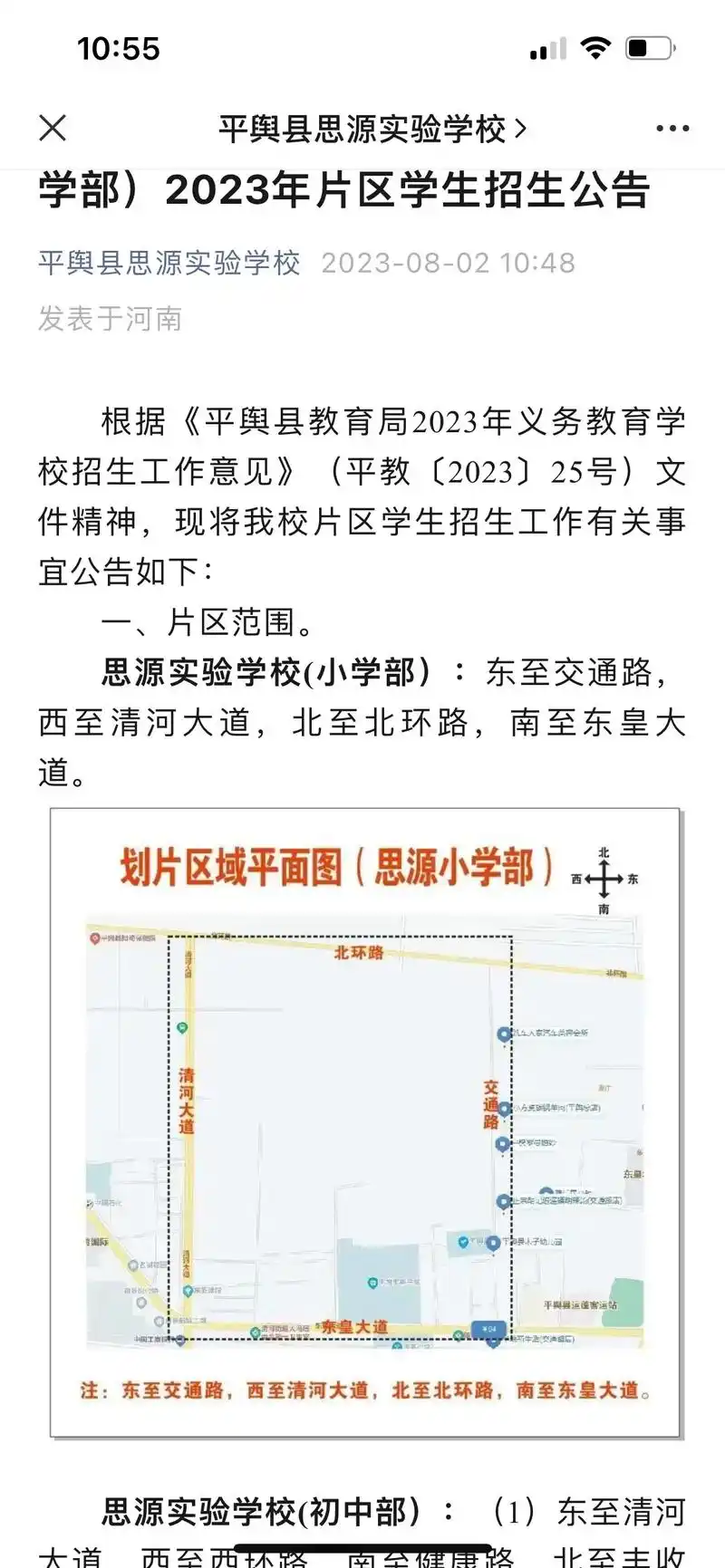Close the article with the X
Screen dimensions: 725x1568
pos(53,127)
